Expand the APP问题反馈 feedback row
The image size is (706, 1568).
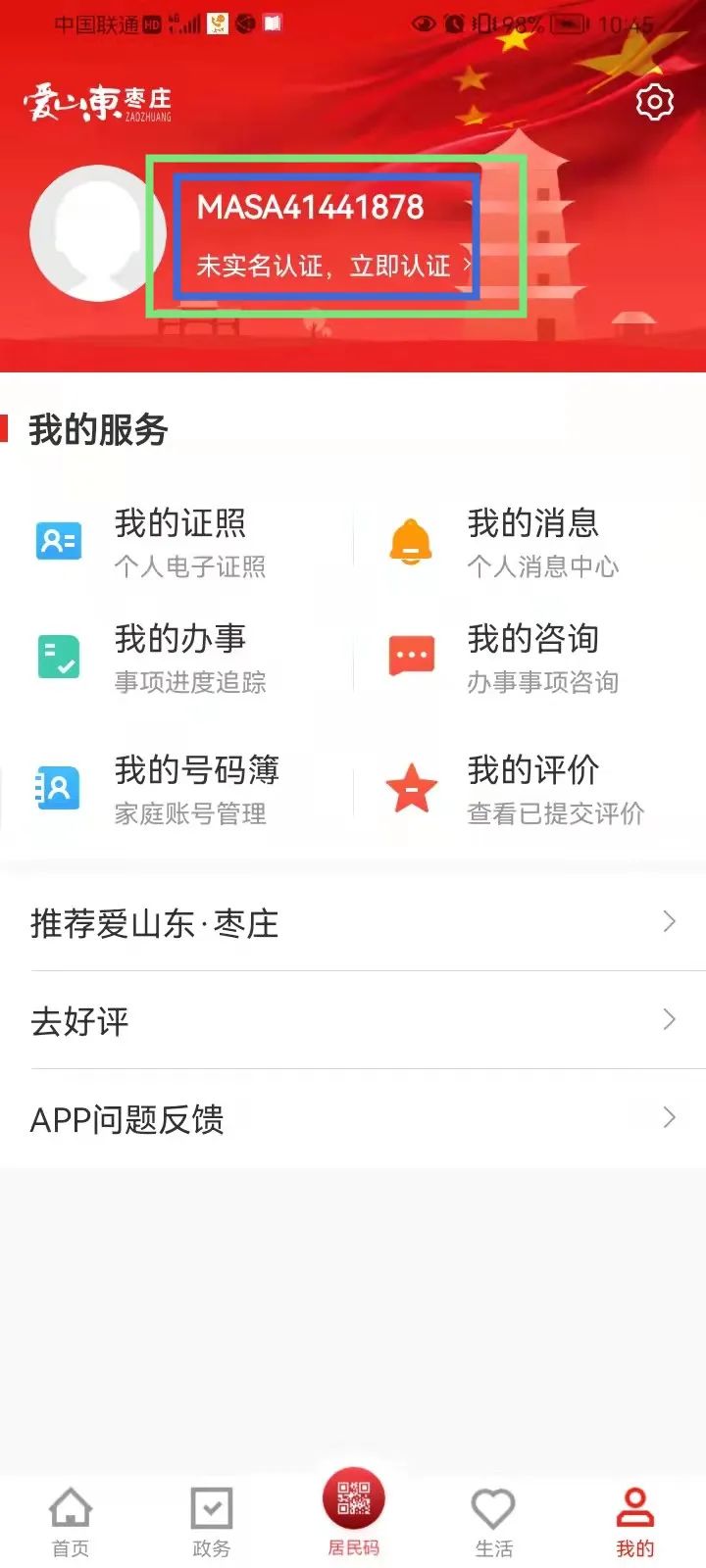(353, 1117)
